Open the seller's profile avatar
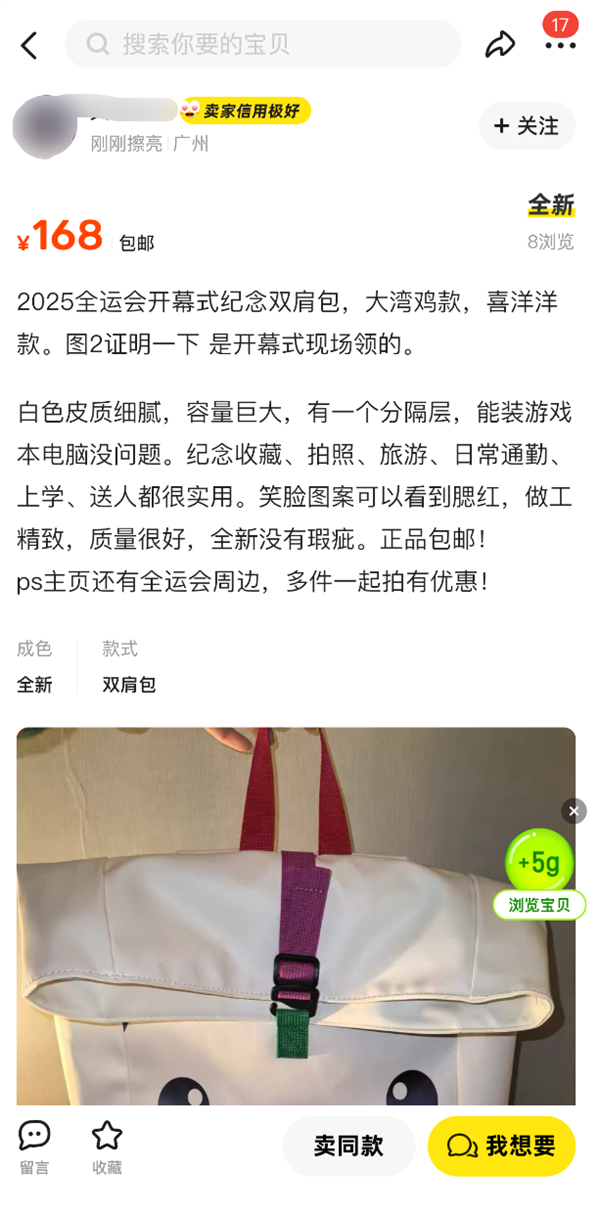This screenshot has height=1212, width=600. coord(45,126)
